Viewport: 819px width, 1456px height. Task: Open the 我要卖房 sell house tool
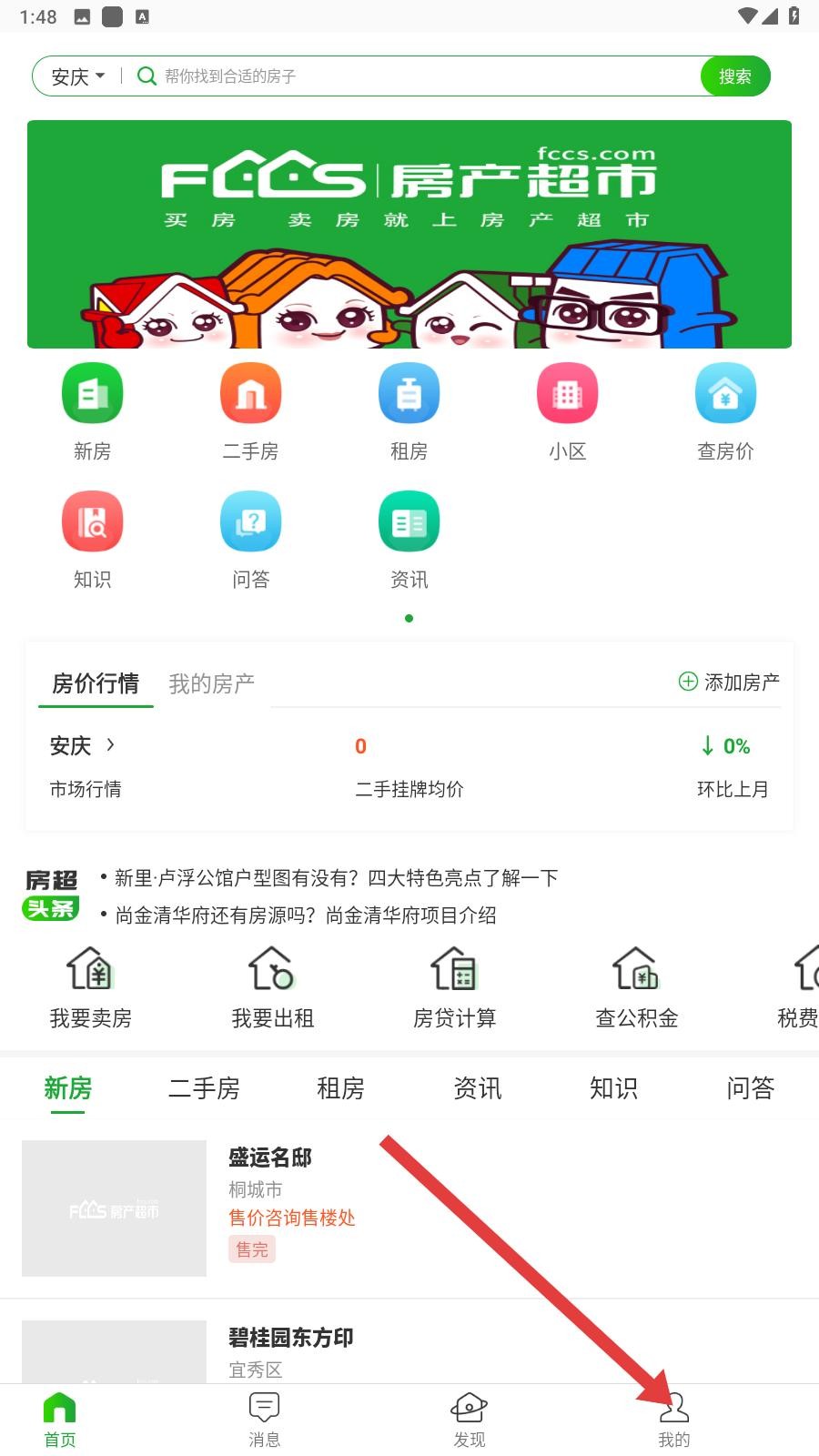click(x=90, y=987)
